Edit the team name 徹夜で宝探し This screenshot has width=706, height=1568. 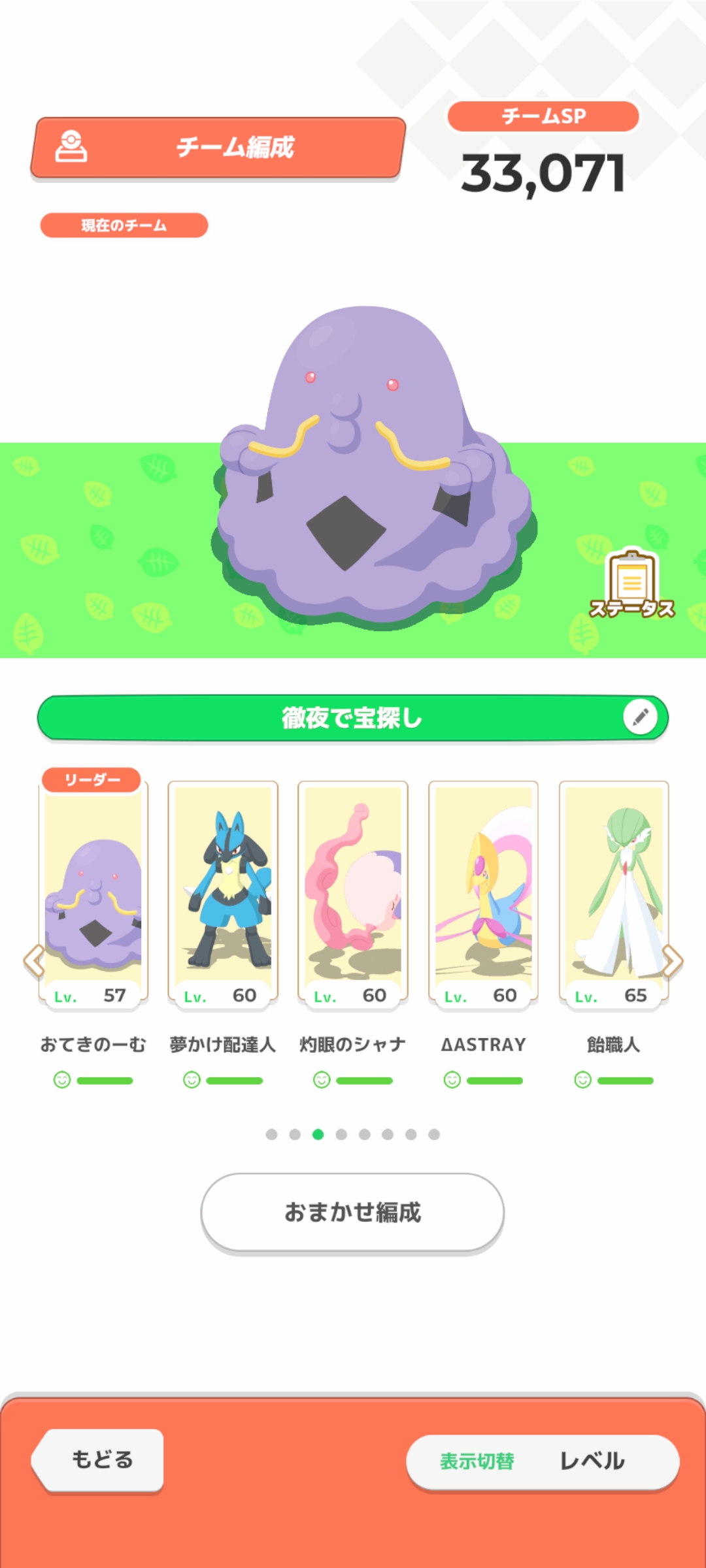pyautogui.click(x=640, y=717)
